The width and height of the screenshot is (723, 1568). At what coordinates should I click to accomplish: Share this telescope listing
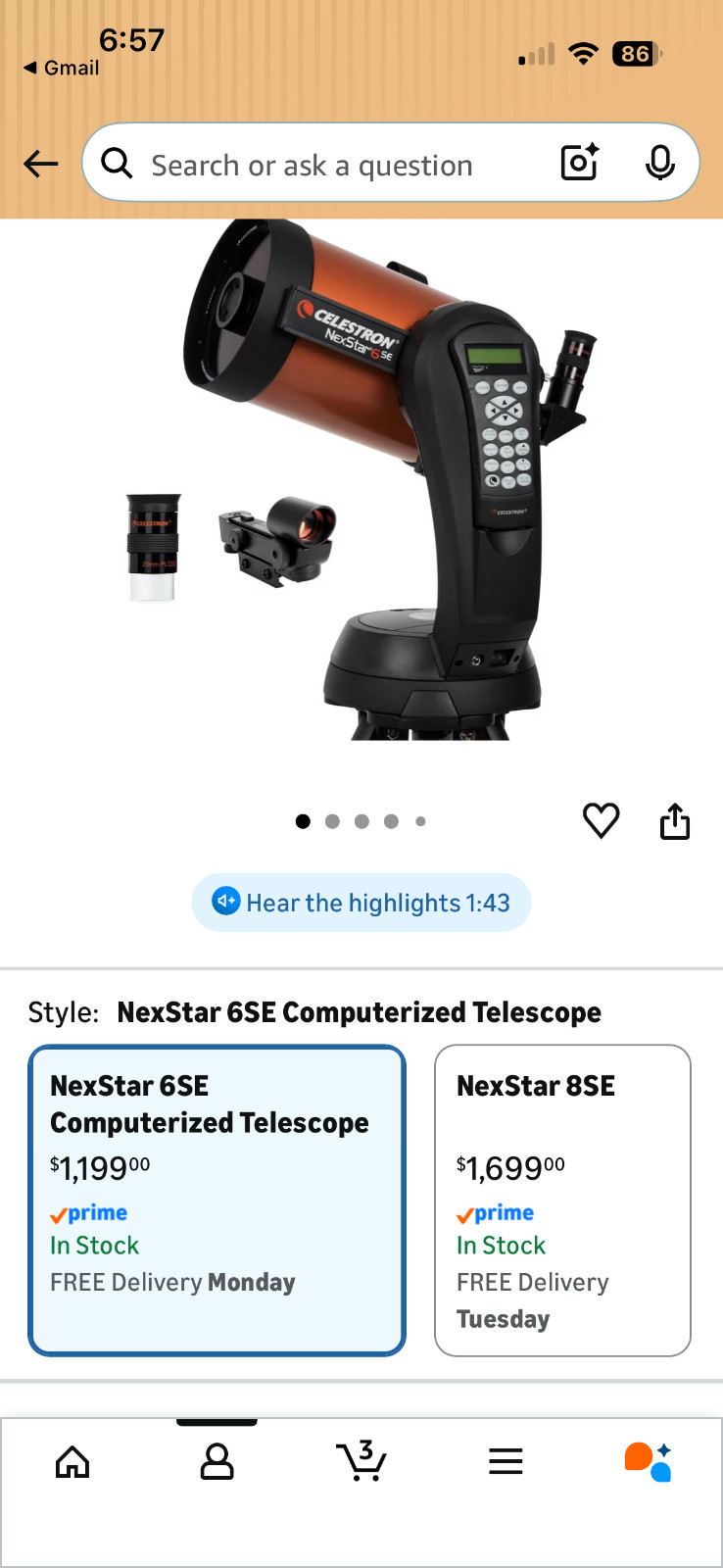(x=674, y=821)
